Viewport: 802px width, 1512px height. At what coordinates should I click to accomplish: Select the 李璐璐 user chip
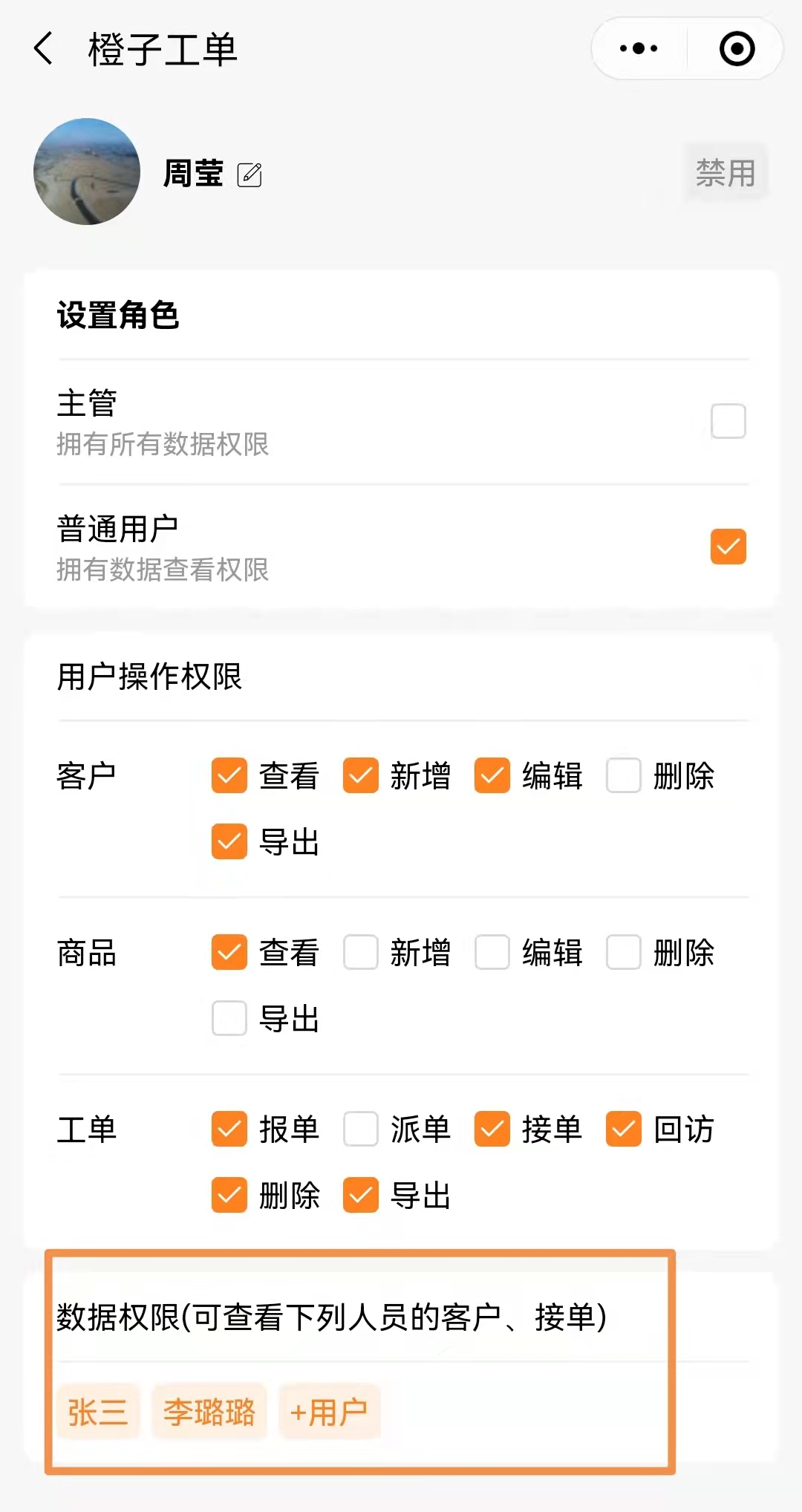tap(209, 1412)
